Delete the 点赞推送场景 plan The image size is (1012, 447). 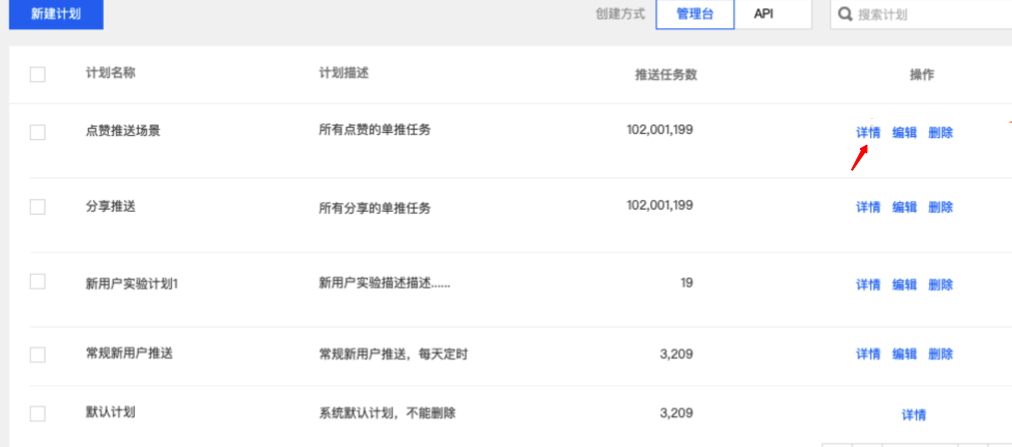click(x=940, y=132)
